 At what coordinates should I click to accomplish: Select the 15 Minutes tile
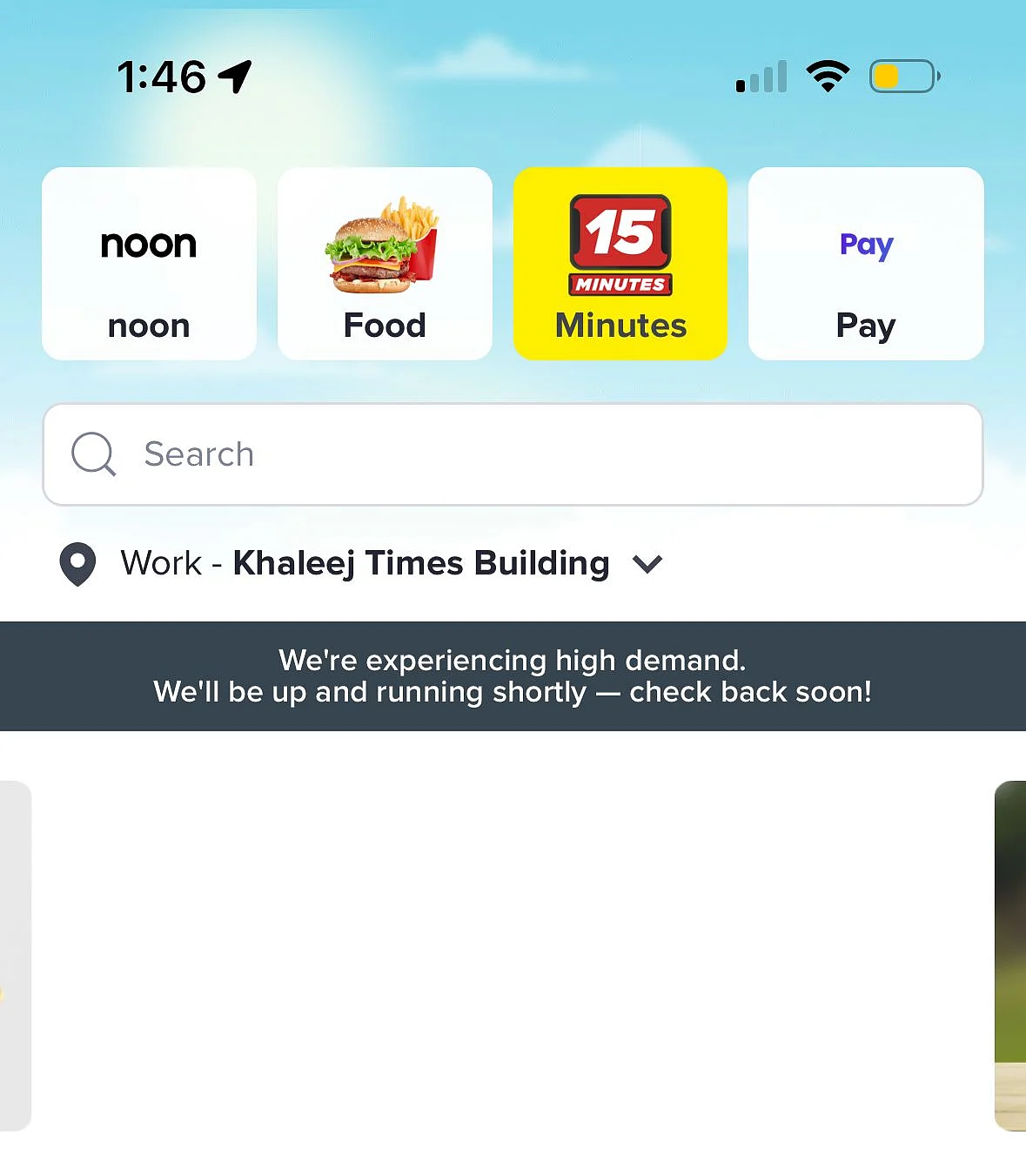coord(620,264)
